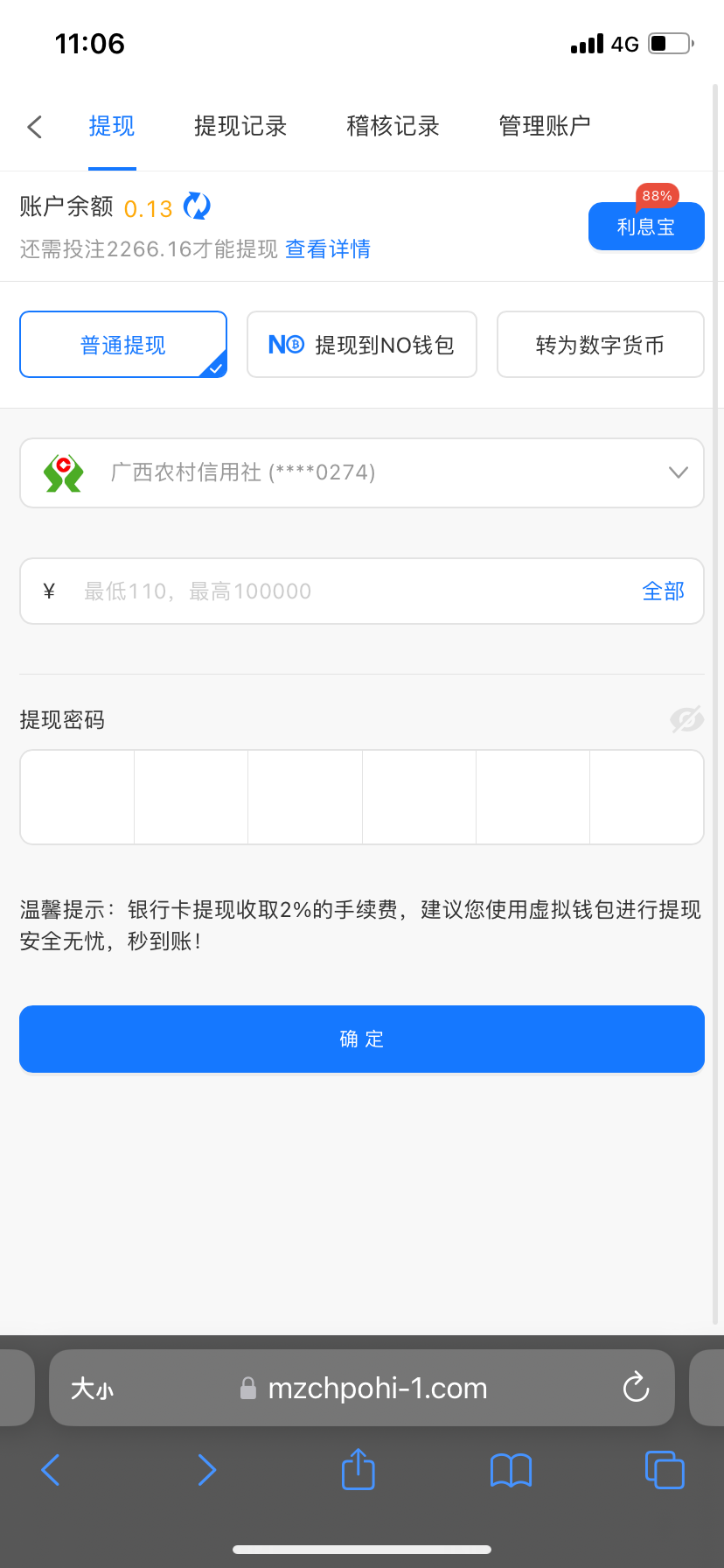This screenshot has height=1568, width=724.
Task: Open the 稽核记录 tab
Action: click(x=391, y=126)
